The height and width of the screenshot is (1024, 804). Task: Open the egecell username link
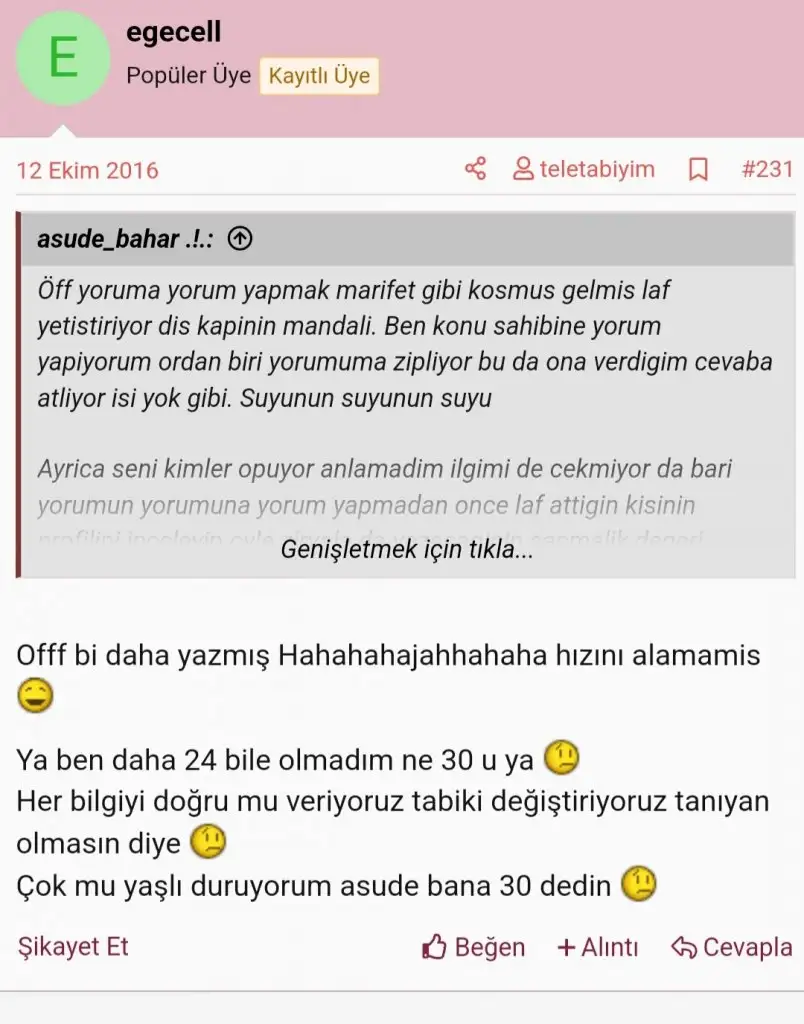click(173, 32)
